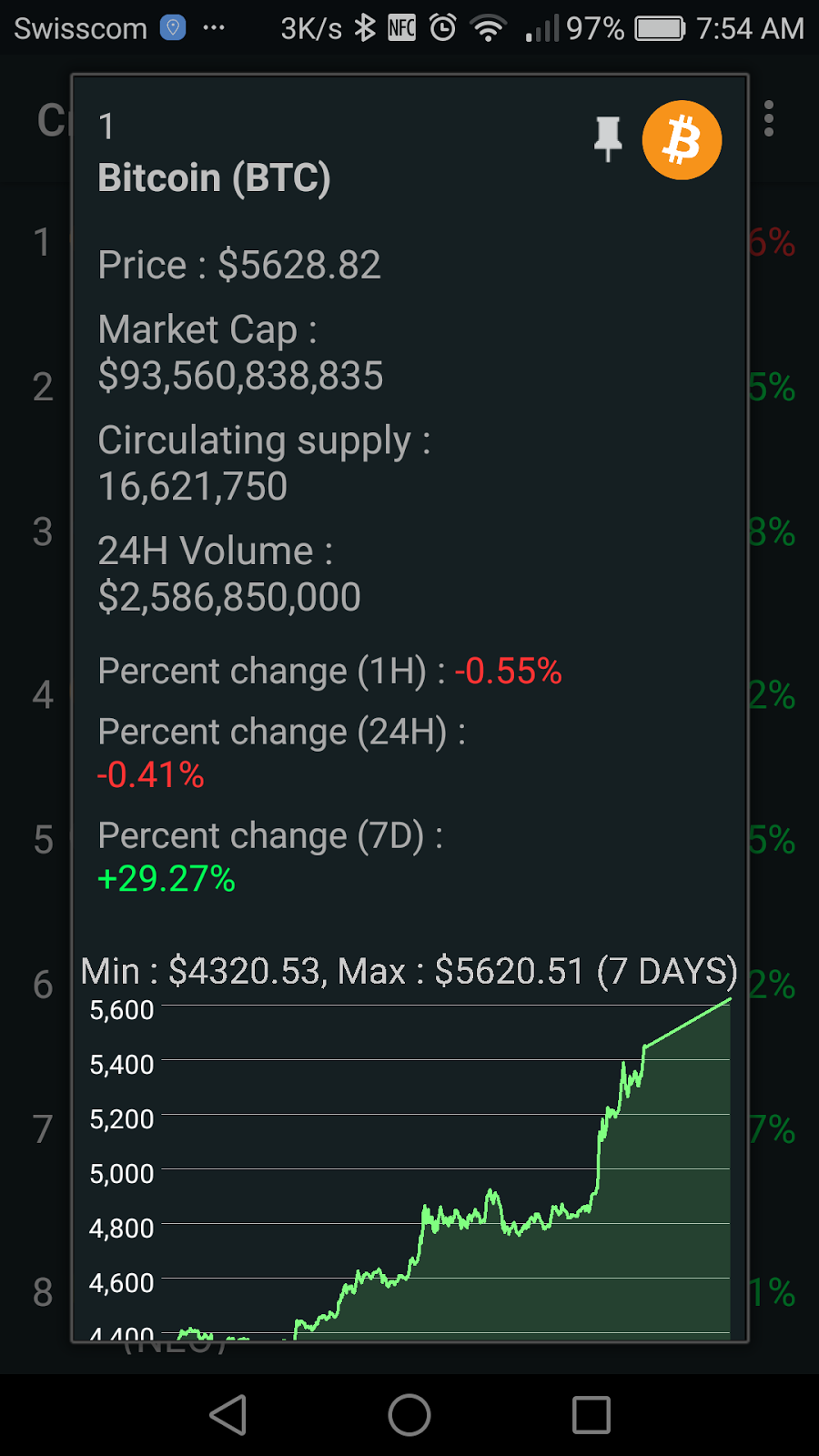
Task: Open the recent apps overview
Action: tap(591, 1415)
